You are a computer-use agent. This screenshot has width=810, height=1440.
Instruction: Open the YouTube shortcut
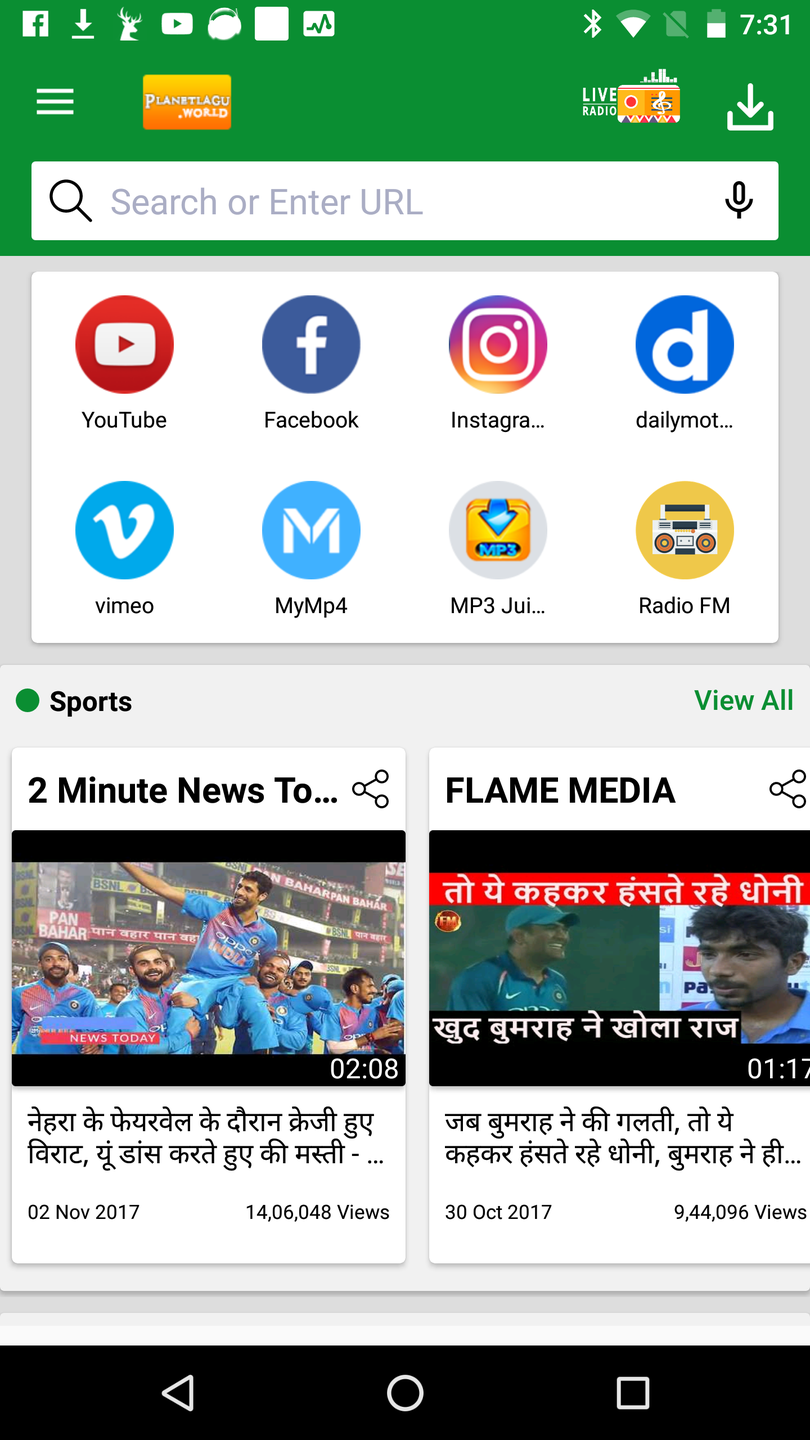click(x=124, y=344)
